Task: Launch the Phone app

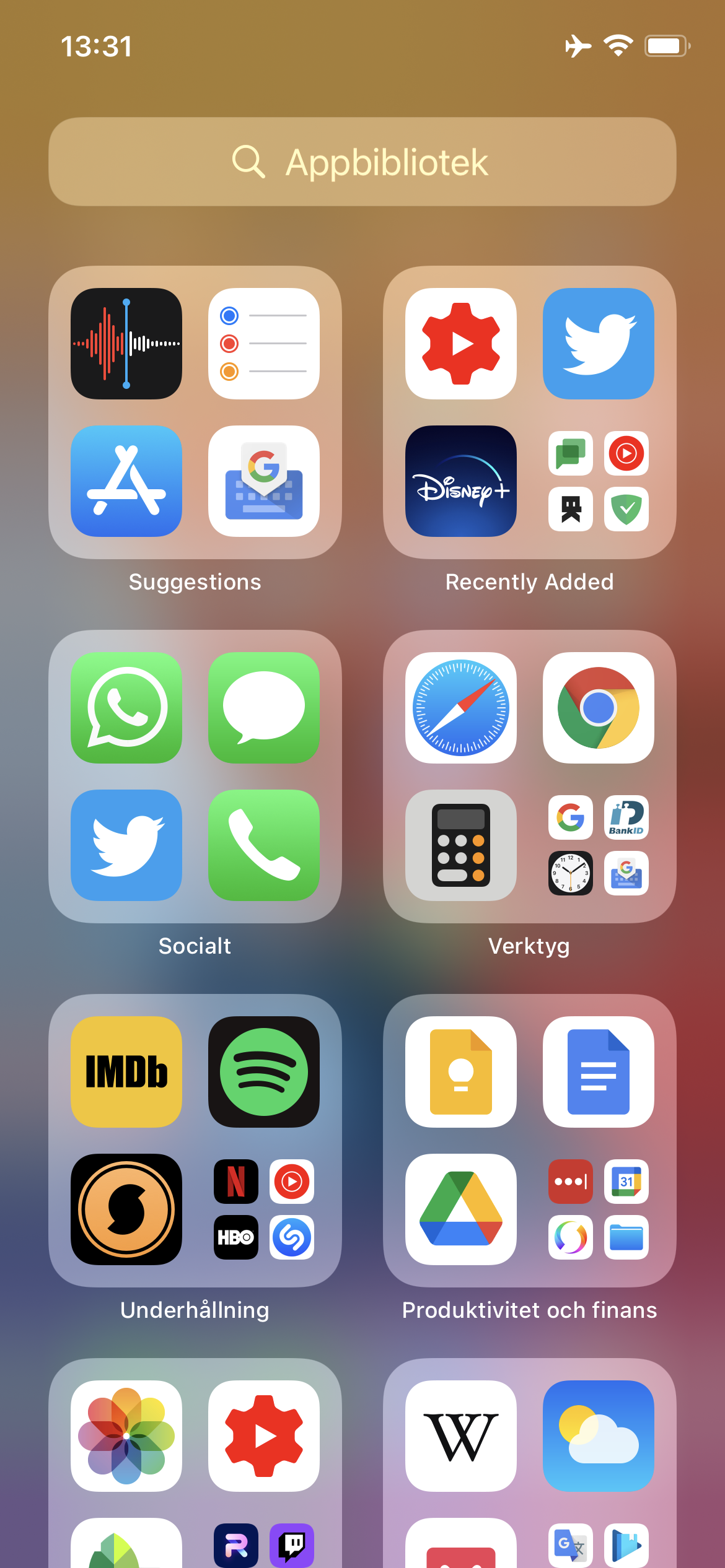Action: pos(264,845)
